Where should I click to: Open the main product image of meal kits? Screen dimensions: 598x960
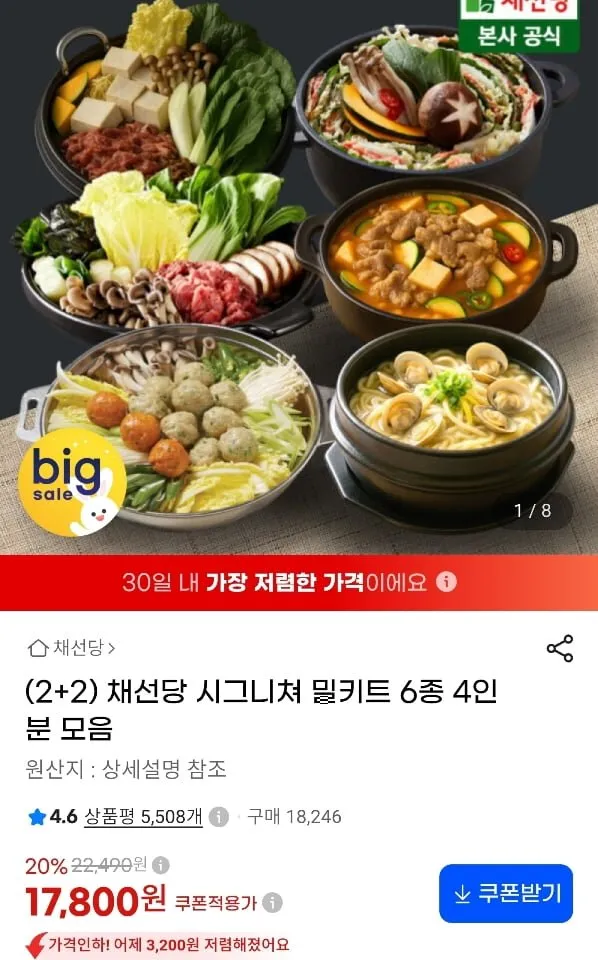(x=299, y=277)
